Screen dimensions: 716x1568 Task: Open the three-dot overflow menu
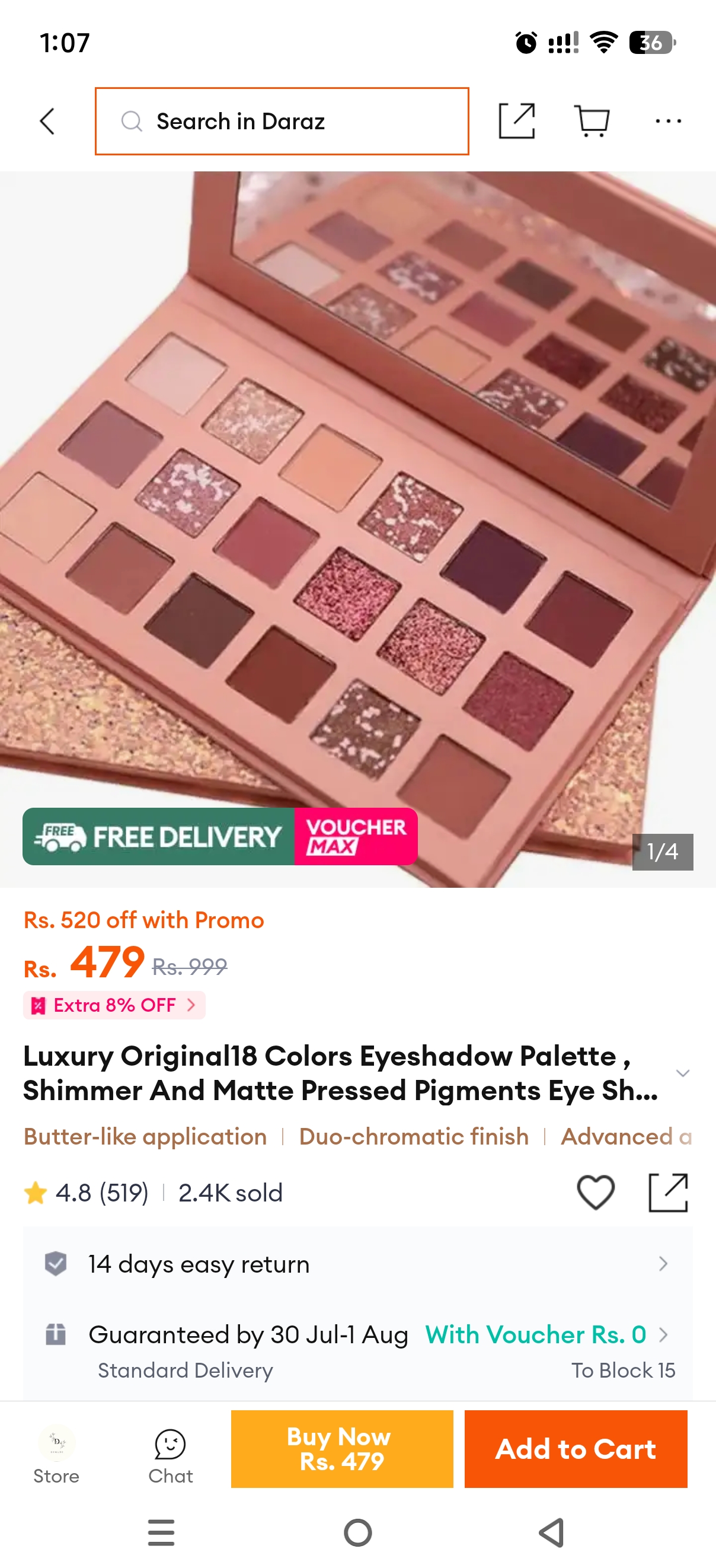tap(668, 121)
